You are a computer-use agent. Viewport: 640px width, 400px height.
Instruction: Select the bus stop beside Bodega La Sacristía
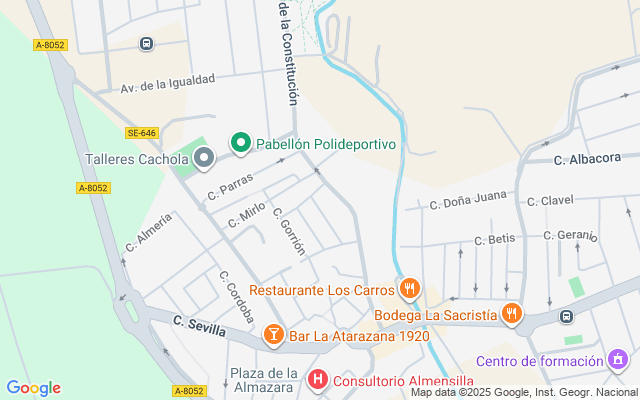click(x=567, y=316)
